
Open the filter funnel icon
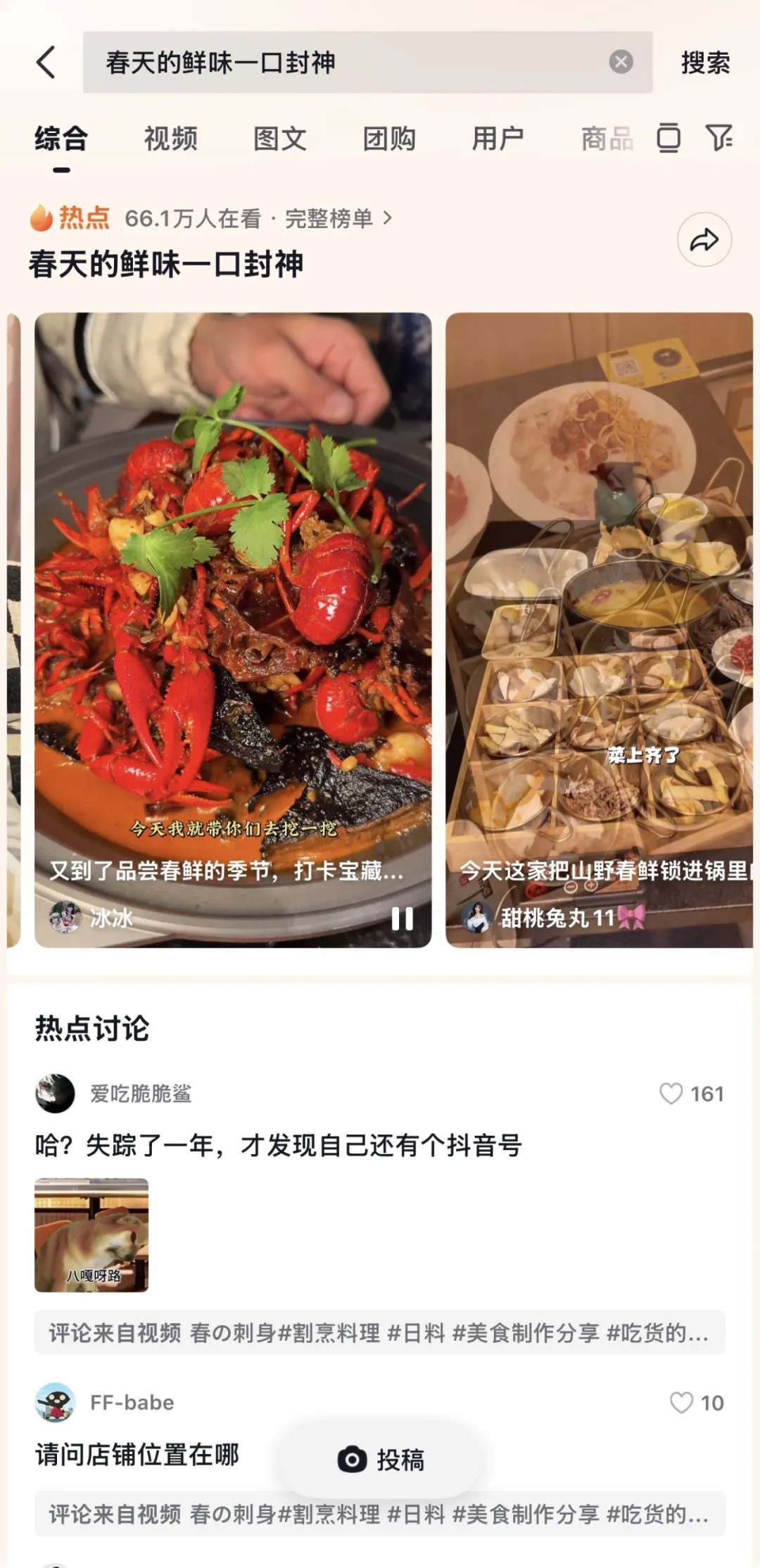click(718, 138)
